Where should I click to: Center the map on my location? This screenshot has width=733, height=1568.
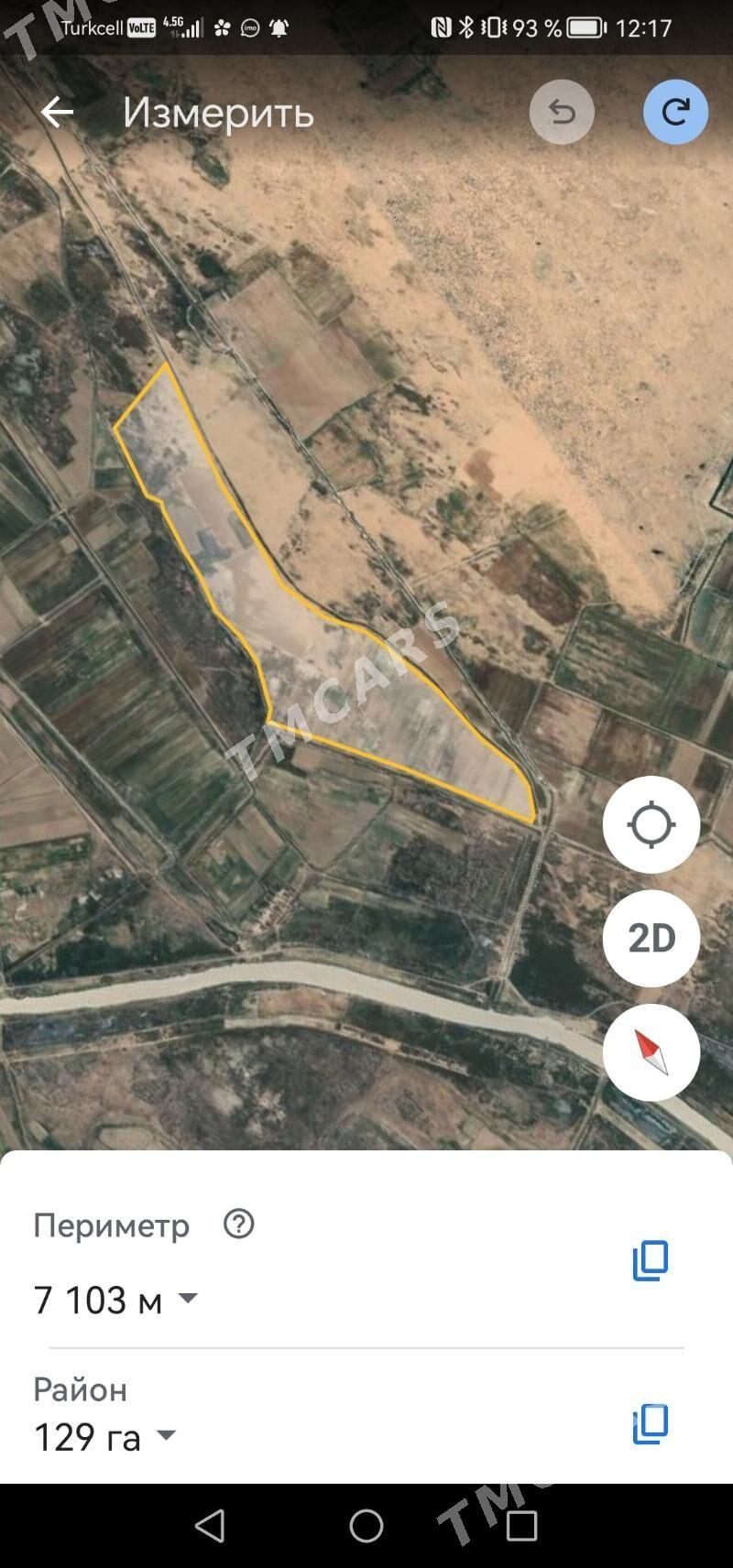tap(651, 824)
